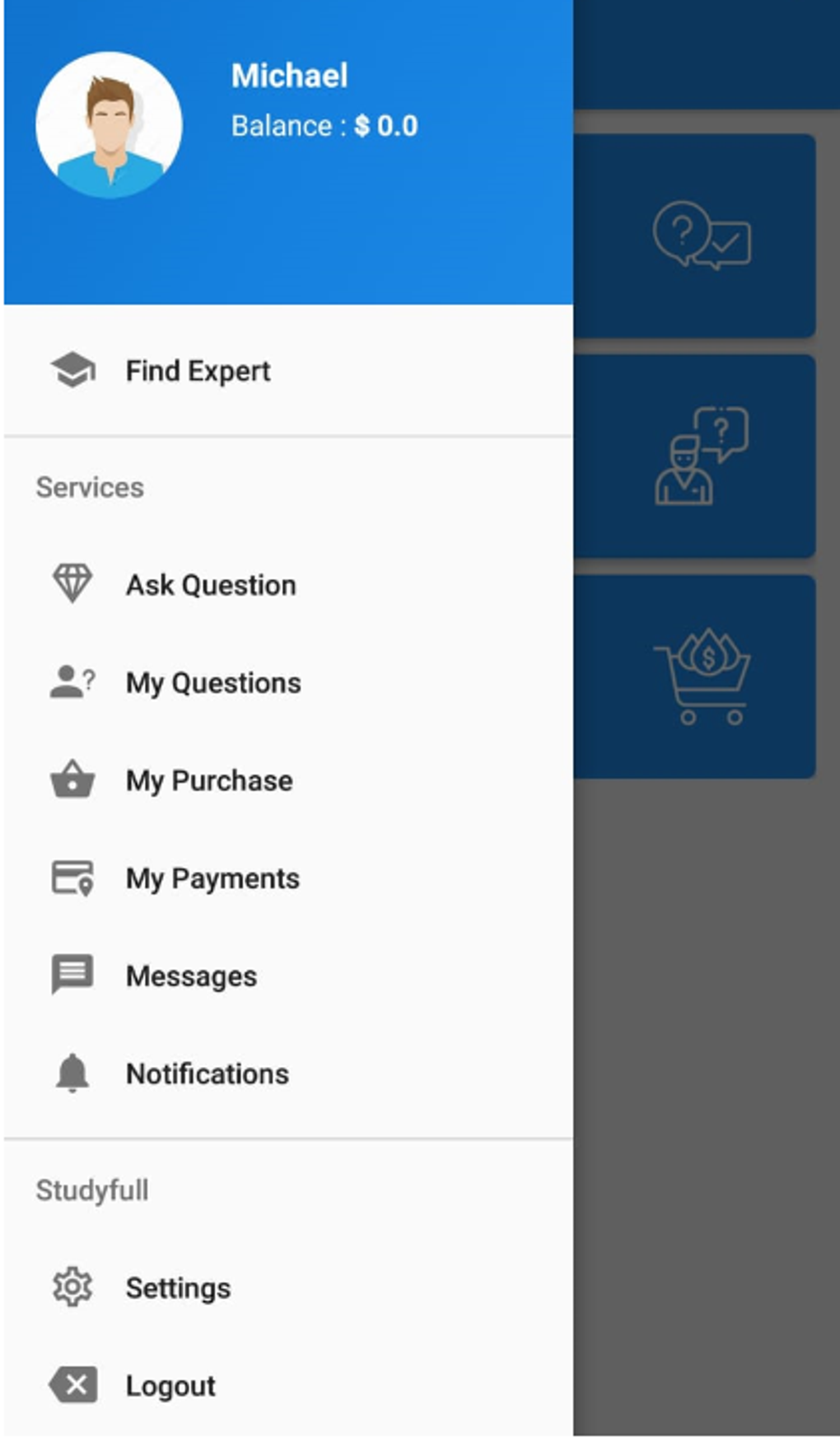Open Settings
Image resolution: width=840 pixels, height=1446 pixels.
pyautogui.click(x=177, y=1289)
